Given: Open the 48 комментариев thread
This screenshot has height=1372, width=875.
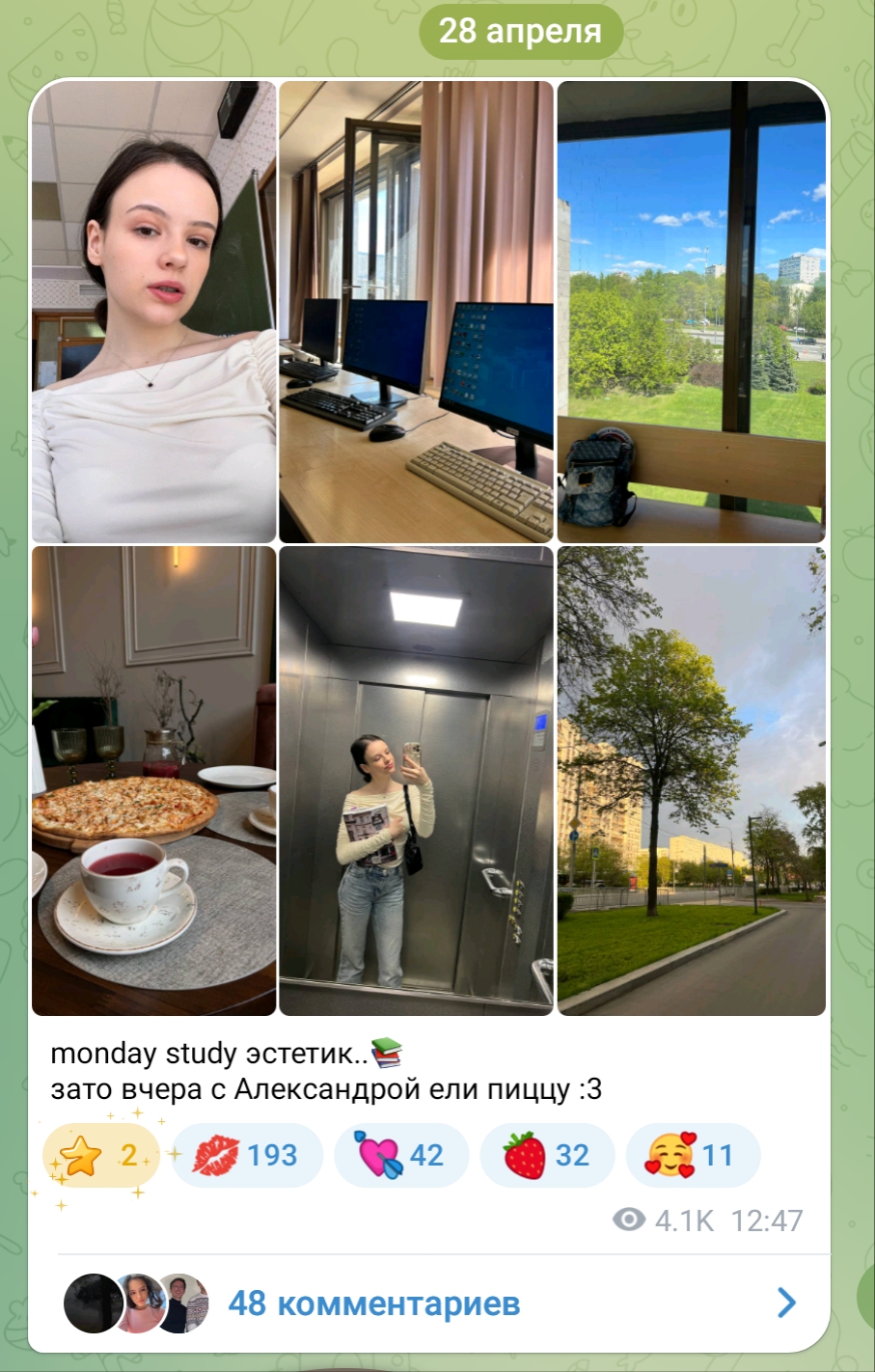Looking at the screenshot, I should tap(429, 1303).
